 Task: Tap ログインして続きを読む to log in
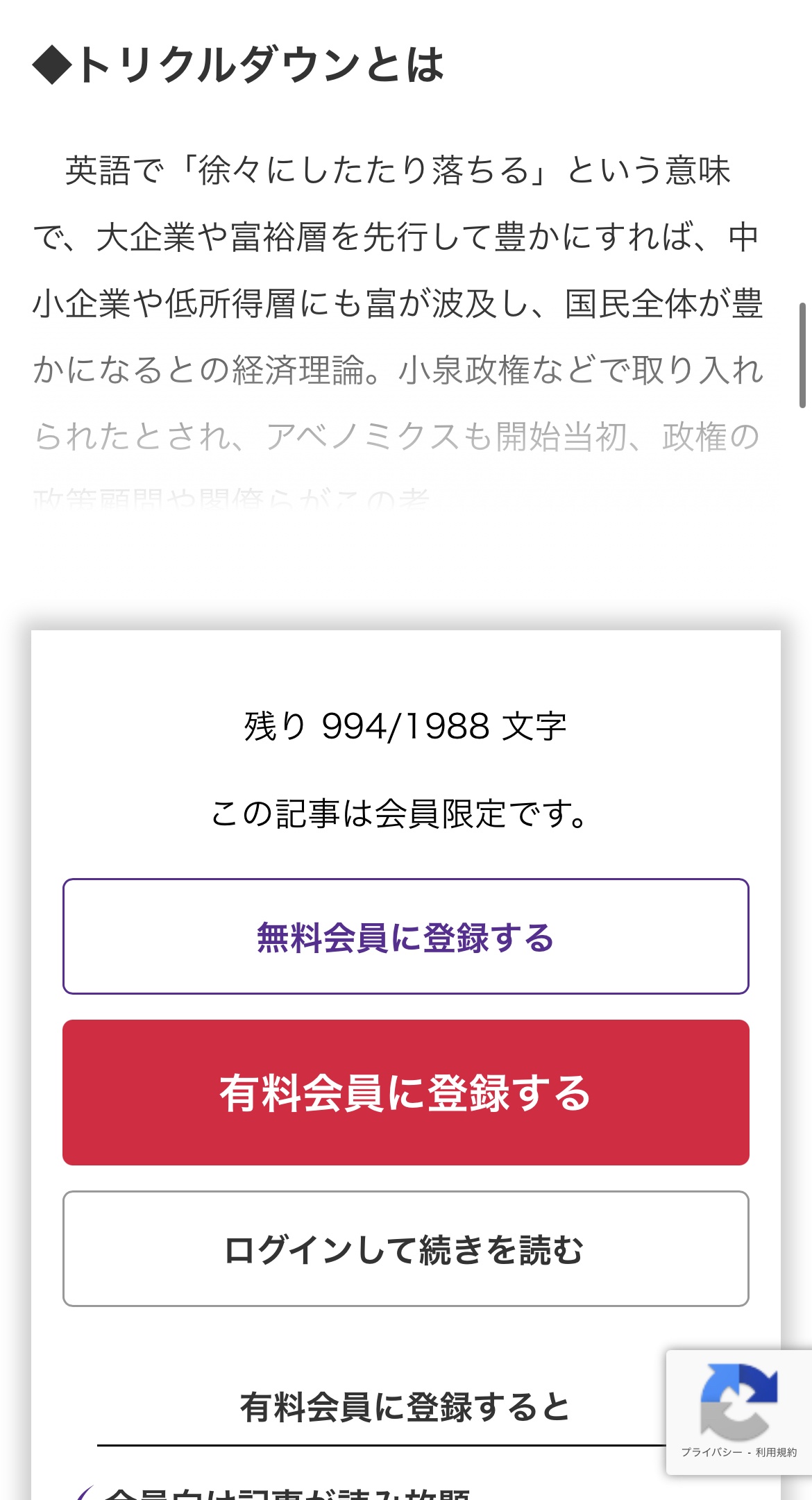point(405,1249)
